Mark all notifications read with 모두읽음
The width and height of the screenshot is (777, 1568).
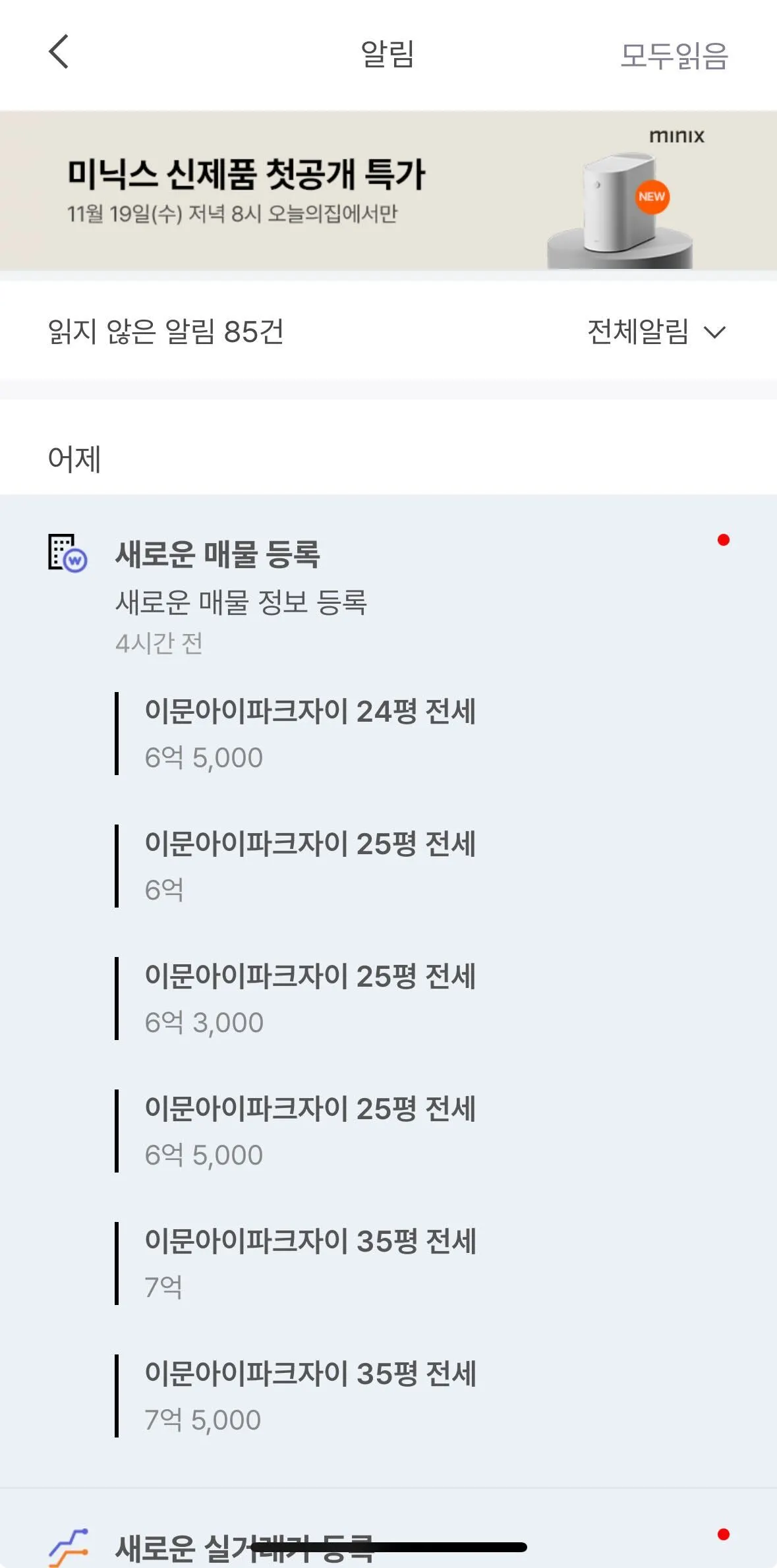[674, 55]
